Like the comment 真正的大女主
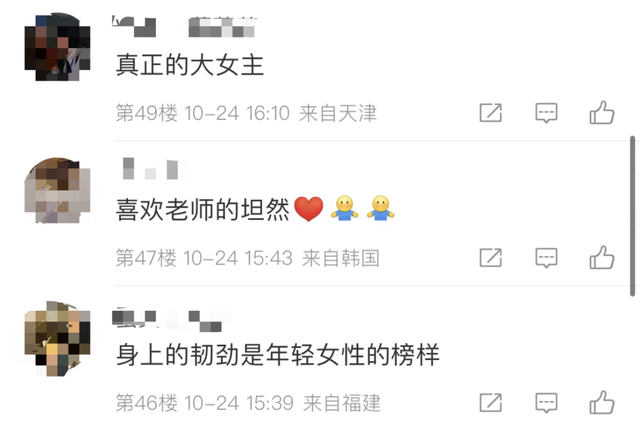Screen dimensions: 640x424 (x=602, y=113)
